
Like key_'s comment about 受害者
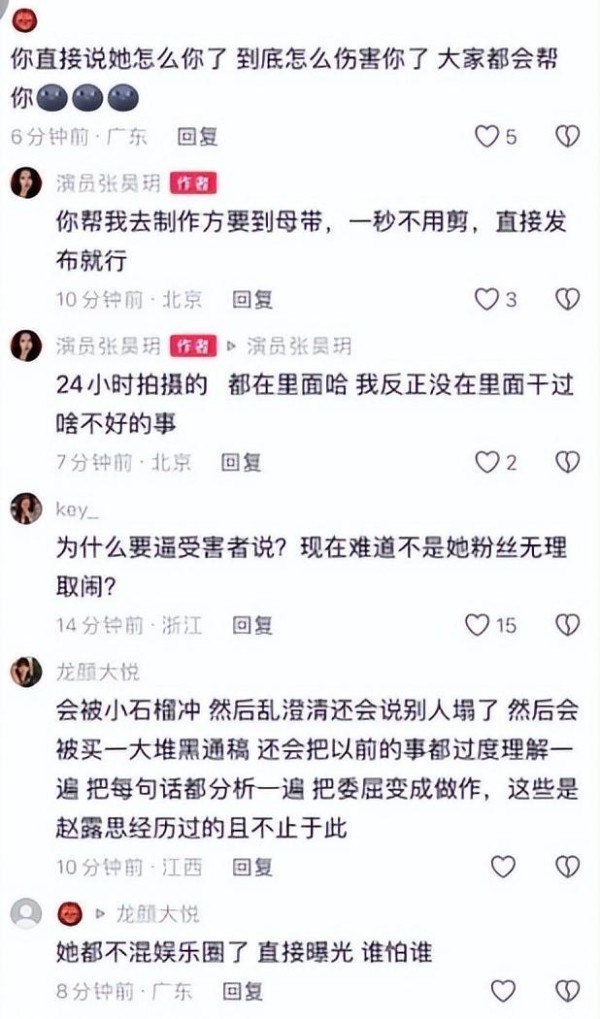click(x=478, y=625)
